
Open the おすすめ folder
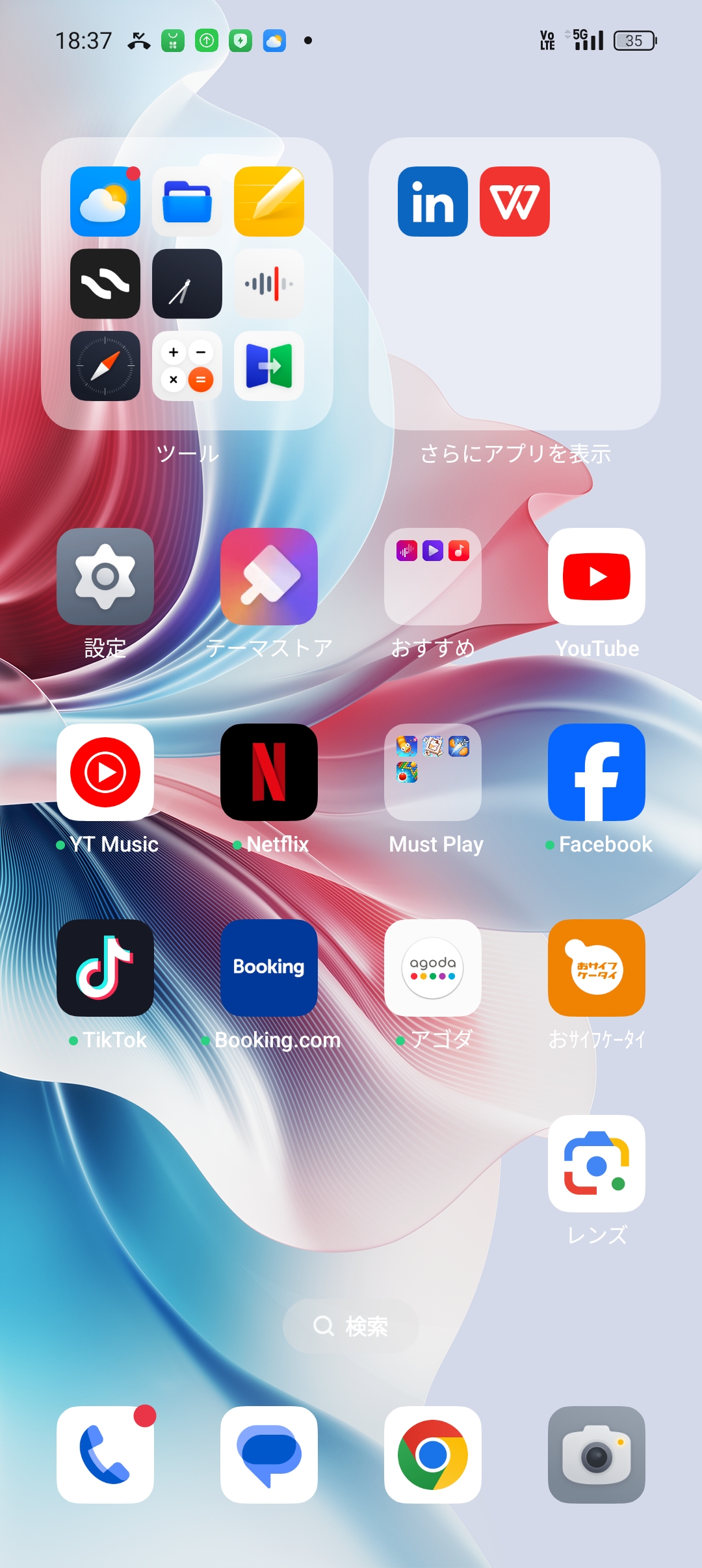point(433,577)
